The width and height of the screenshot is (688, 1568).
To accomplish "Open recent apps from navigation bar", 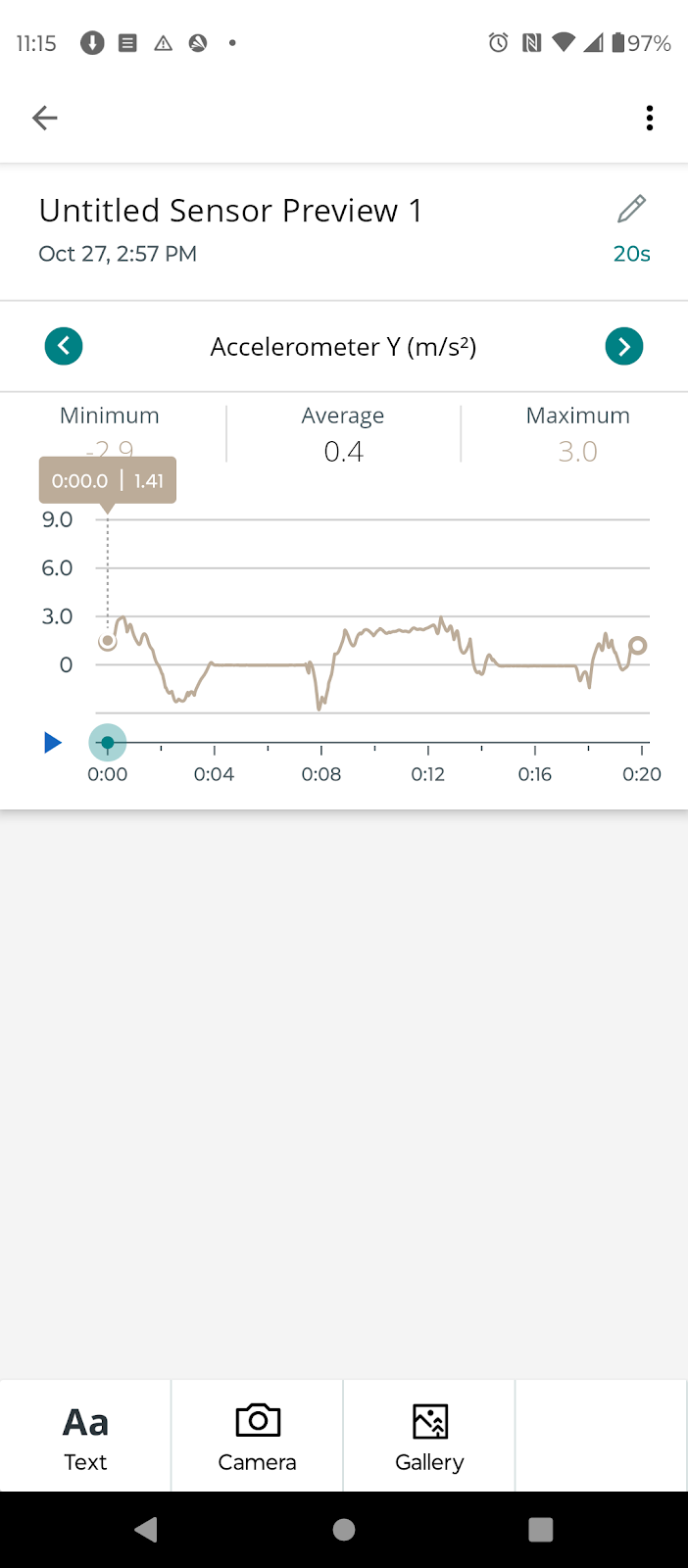I will (x=541, y=1530).
